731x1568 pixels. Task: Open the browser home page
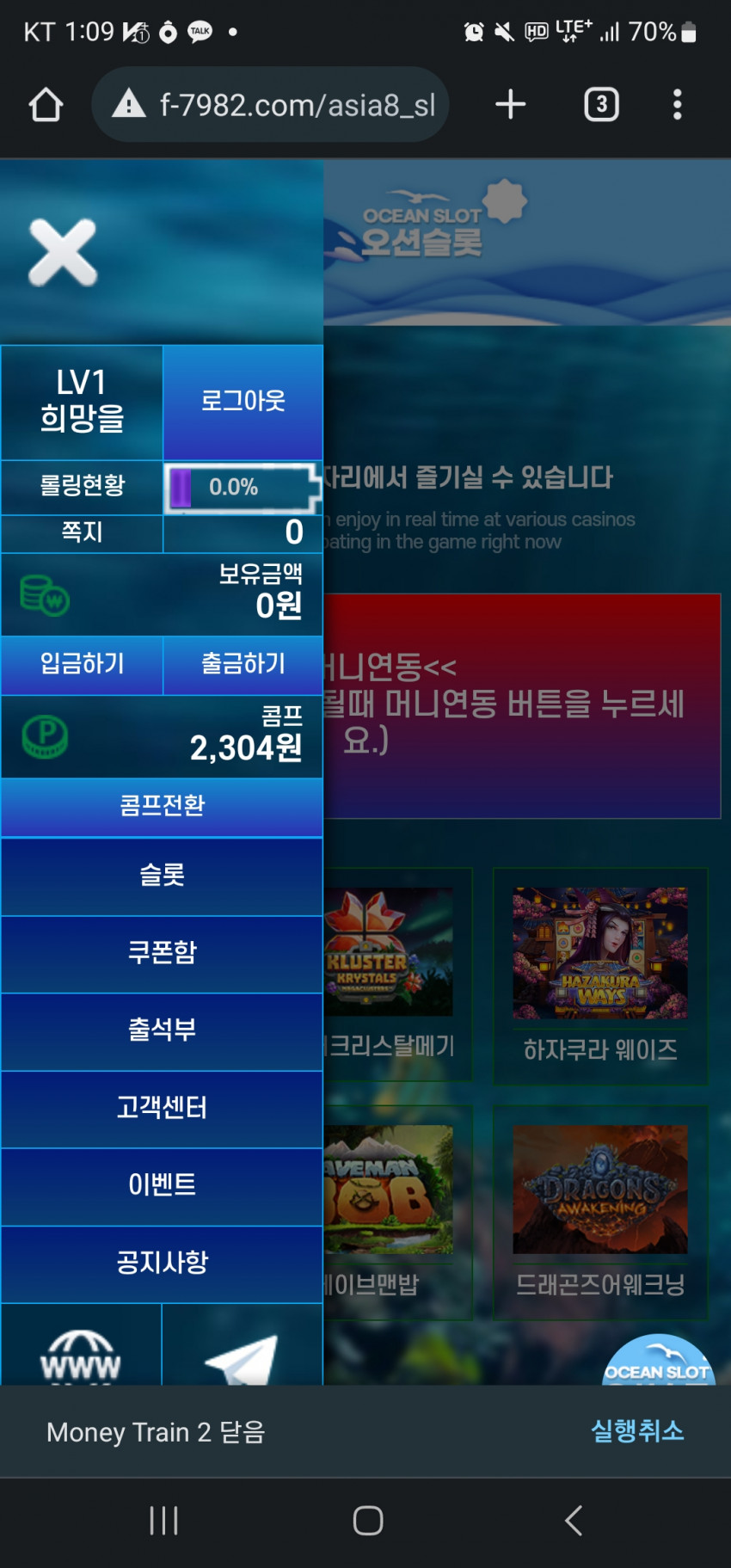[x=46, y=105]
